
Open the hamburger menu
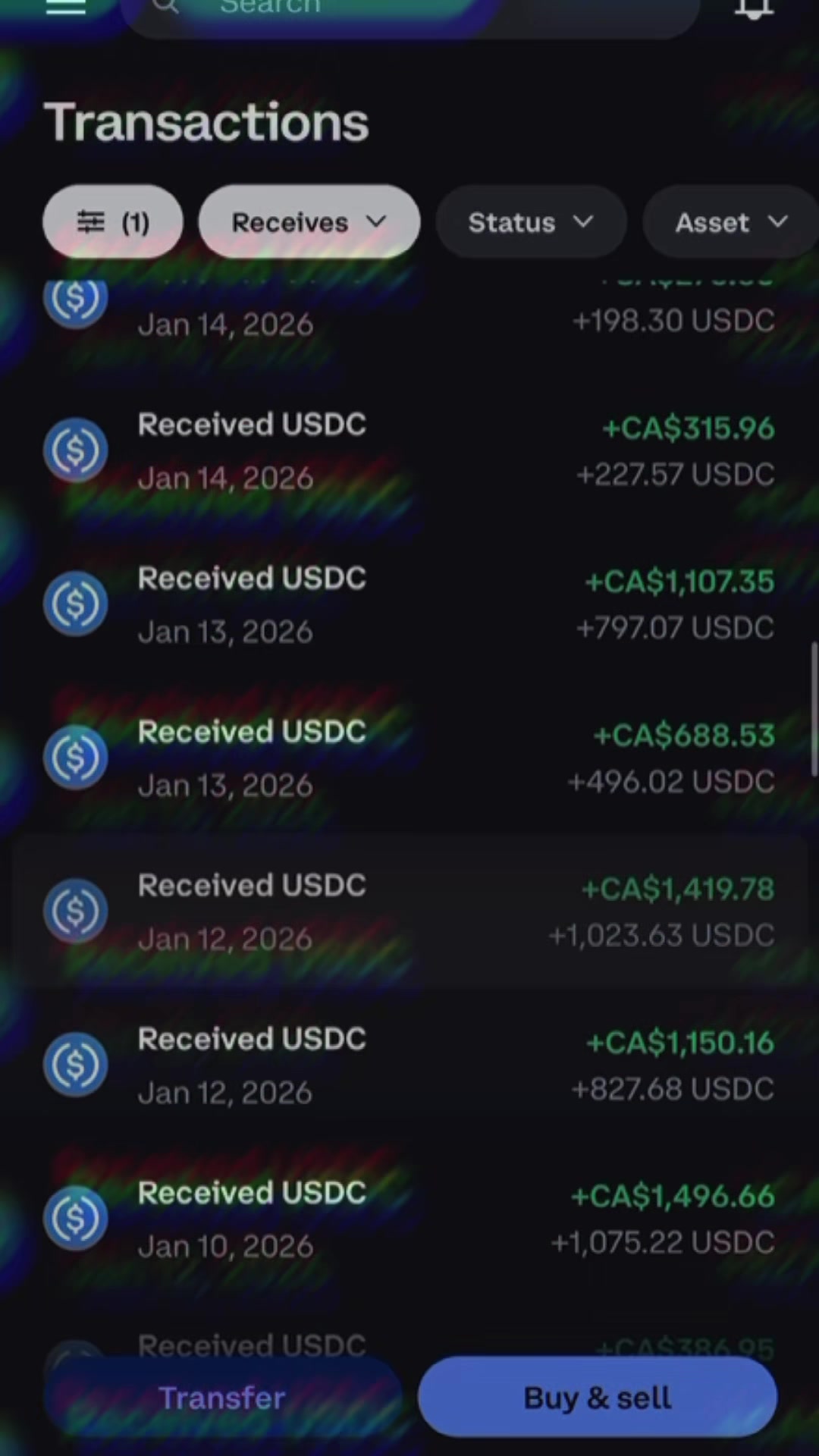coord(65,7)
